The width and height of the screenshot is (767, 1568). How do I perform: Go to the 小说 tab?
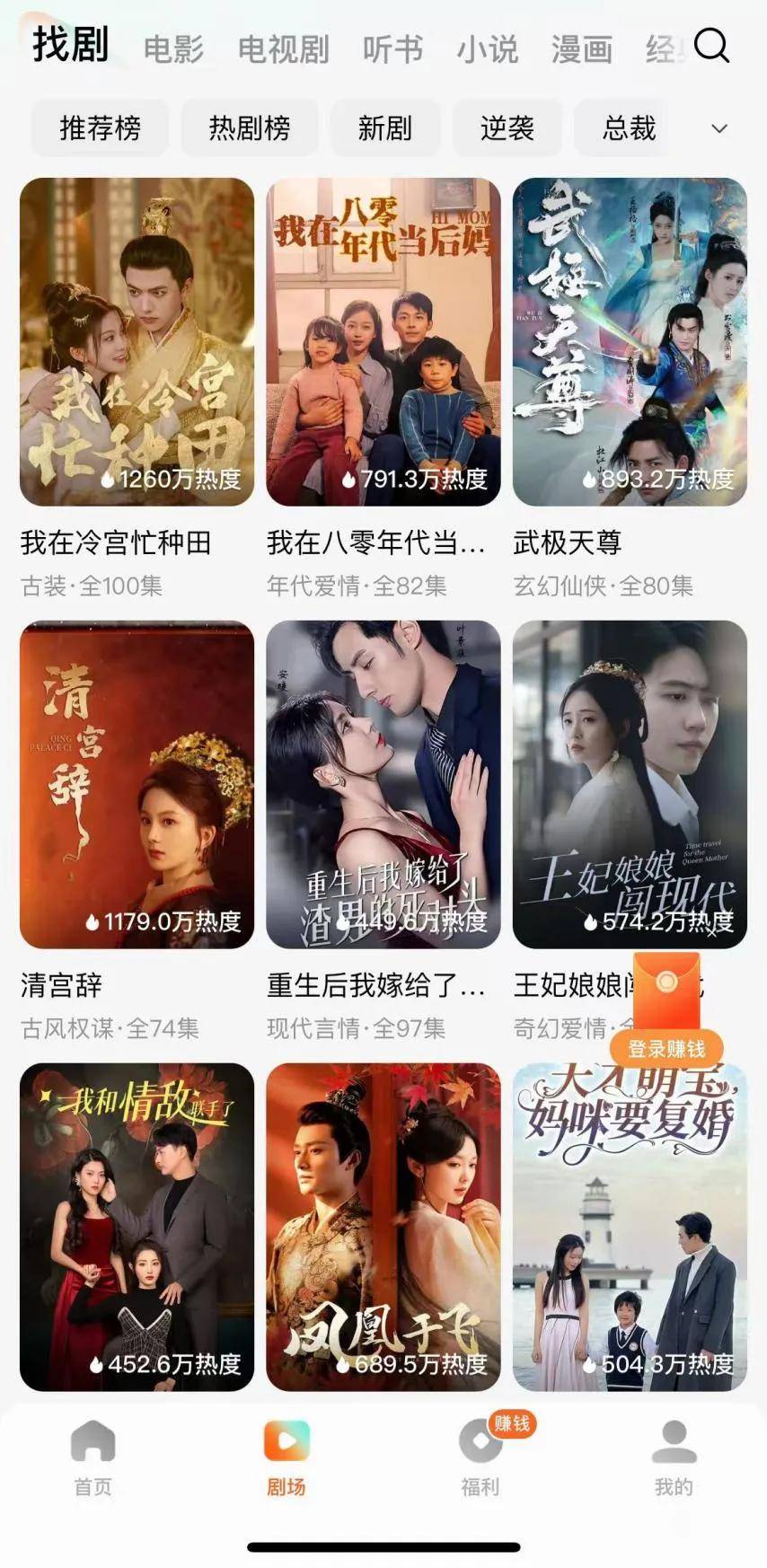point(488,48)
